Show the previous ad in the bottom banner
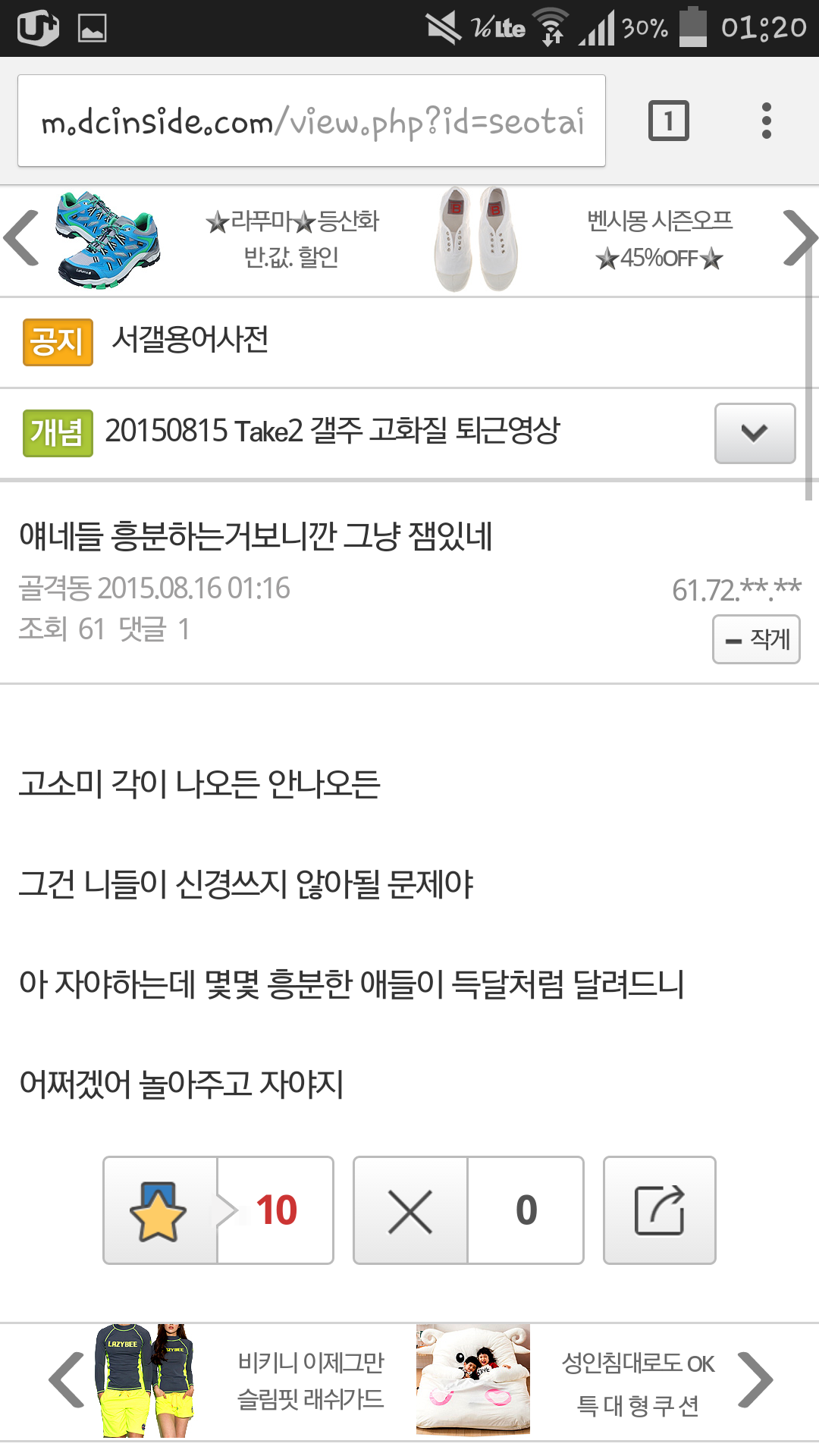The height and width of the screenshot is (1456, 819). [67, 1380]
